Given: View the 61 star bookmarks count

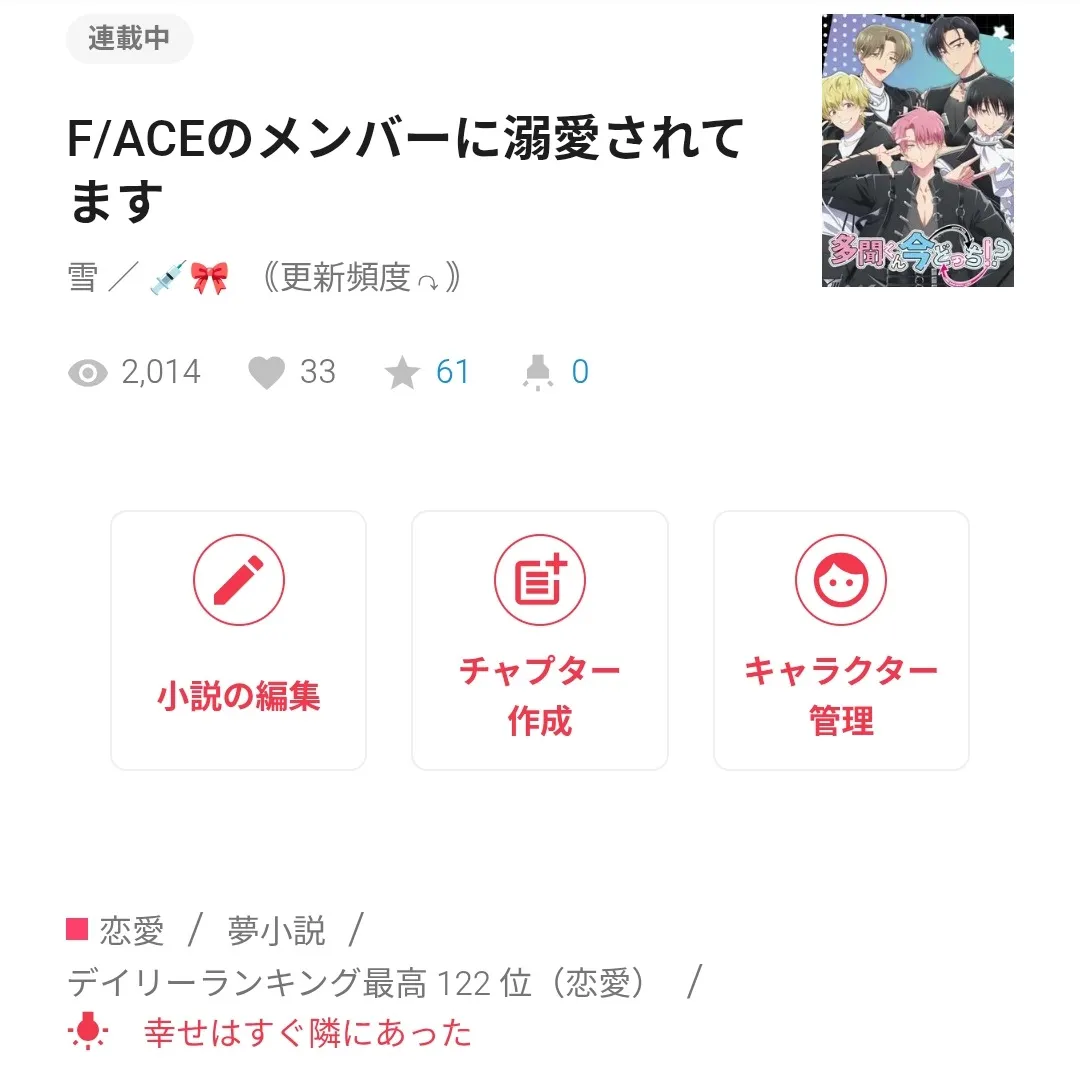Looking at the screenshot, I should tap(452, 372).
